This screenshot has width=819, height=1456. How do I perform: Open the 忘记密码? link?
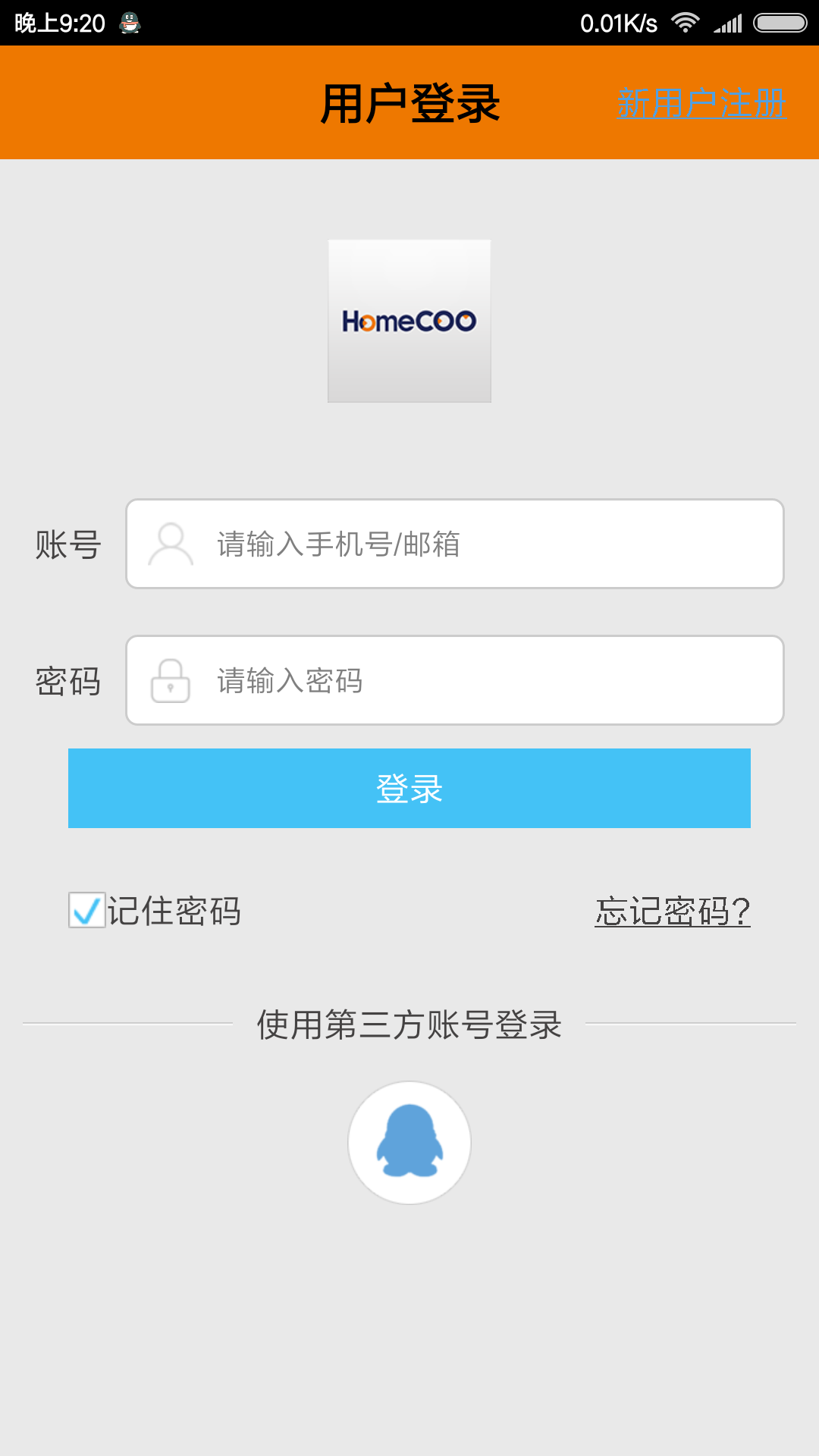click(x=672, y=911)
